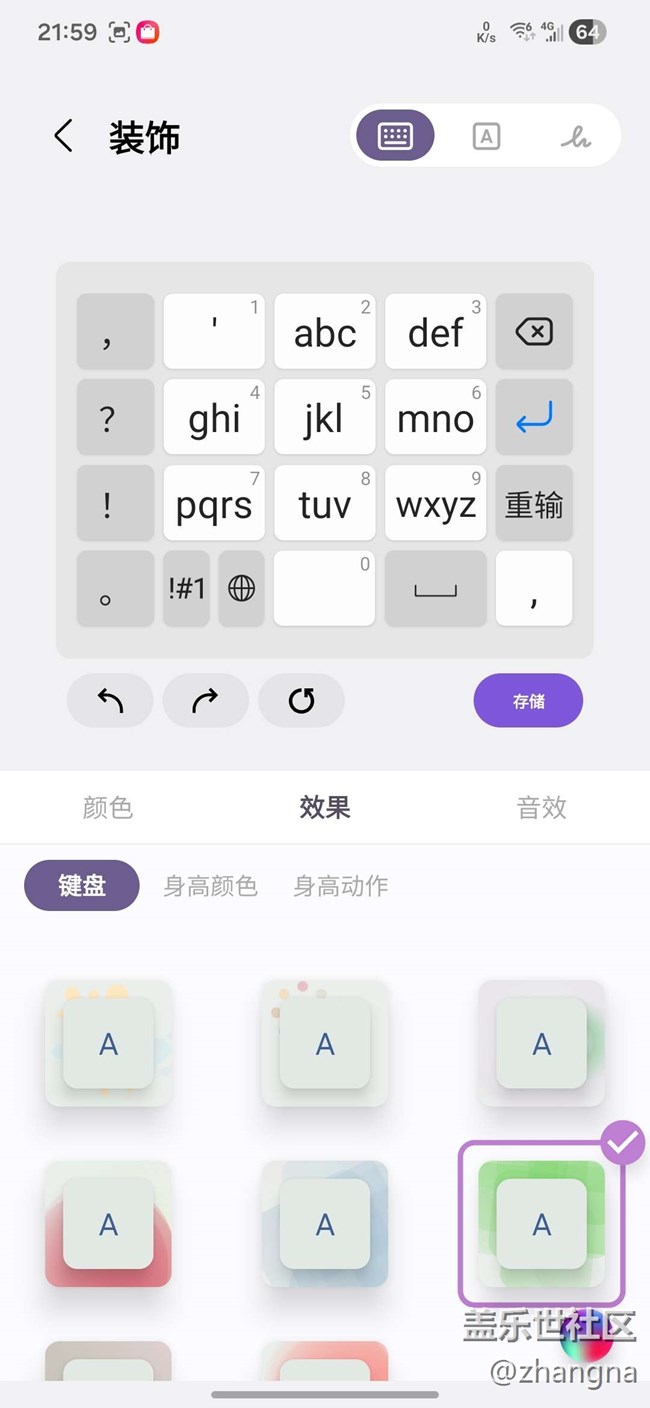Tap the backspace key on preview keyboard
Screen dimensions: 650x1408
point(534,332)
